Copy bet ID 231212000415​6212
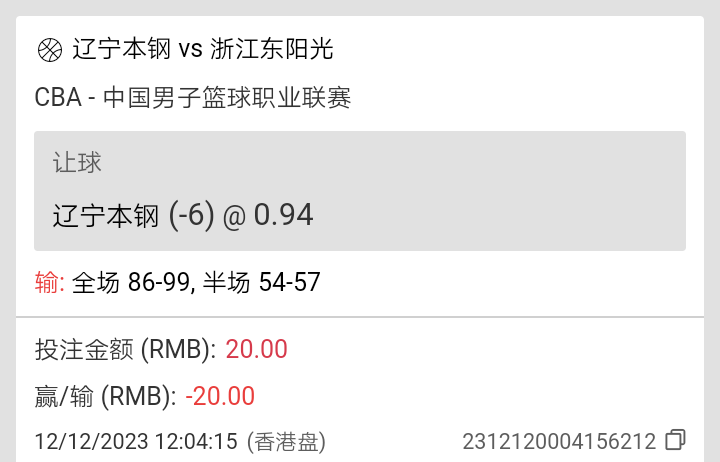 click(x=676, y=440)
